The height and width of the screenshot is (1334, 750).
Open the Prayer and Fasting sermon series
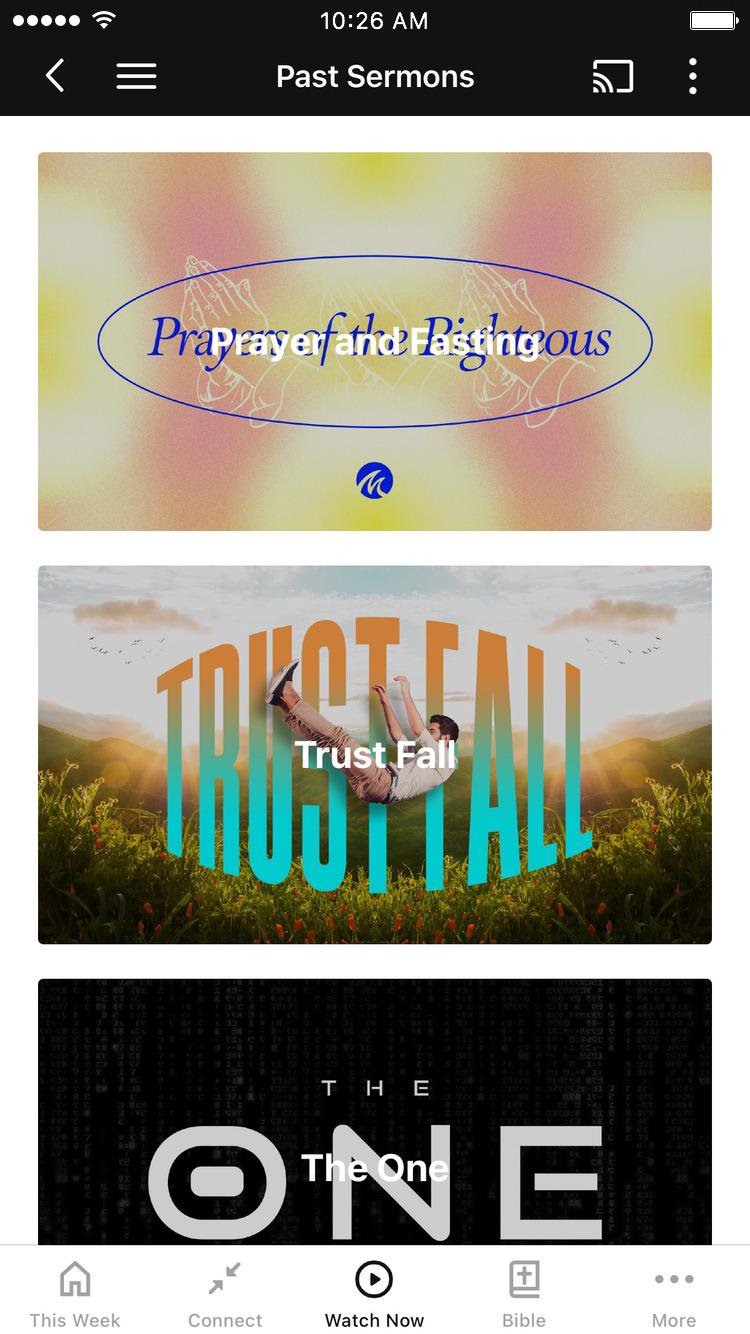coord(375,341)
